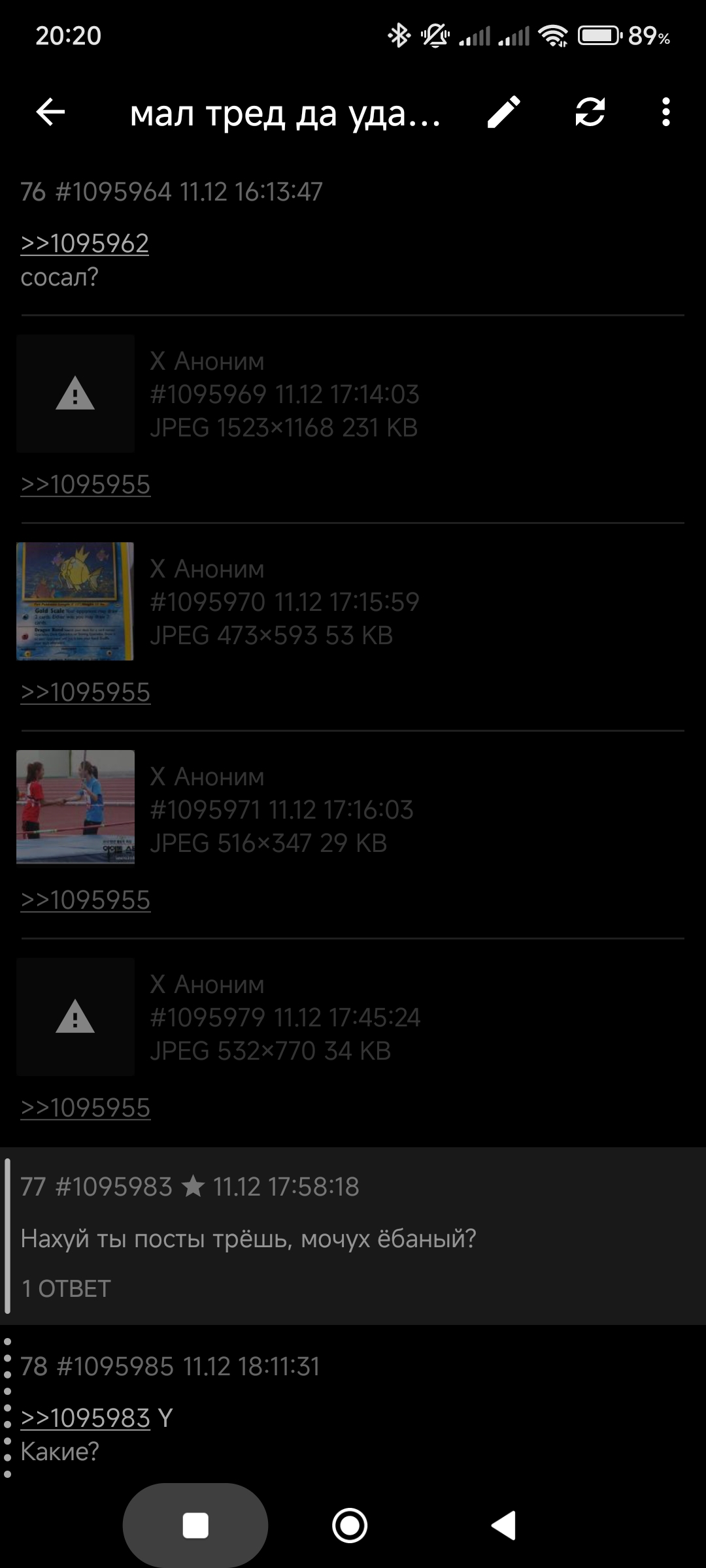This screenshot has width=706, height=1568.
Task: Open quoted link >>1095983 in post 78
Action: point(86,1418)
